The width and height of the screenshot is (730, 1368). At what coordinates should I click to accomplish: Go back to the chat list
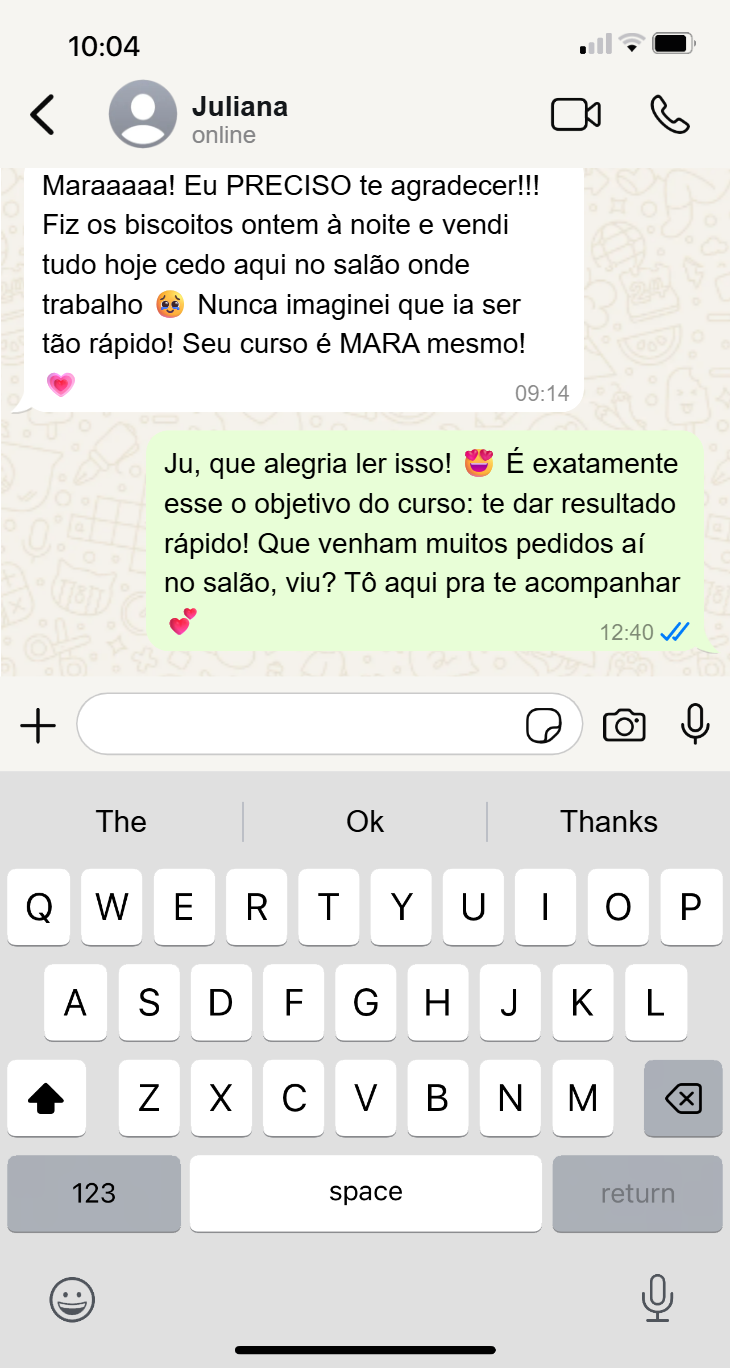(x=42, y=115)
